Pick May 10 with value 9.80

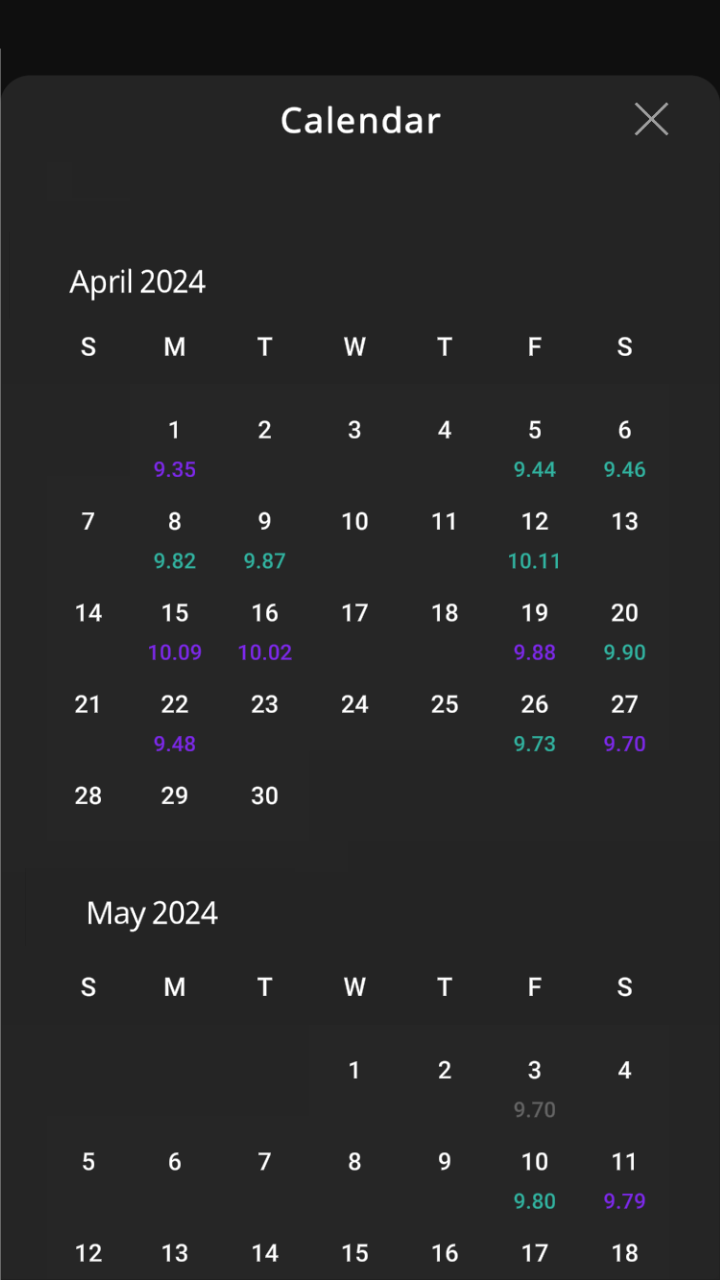535,1181
